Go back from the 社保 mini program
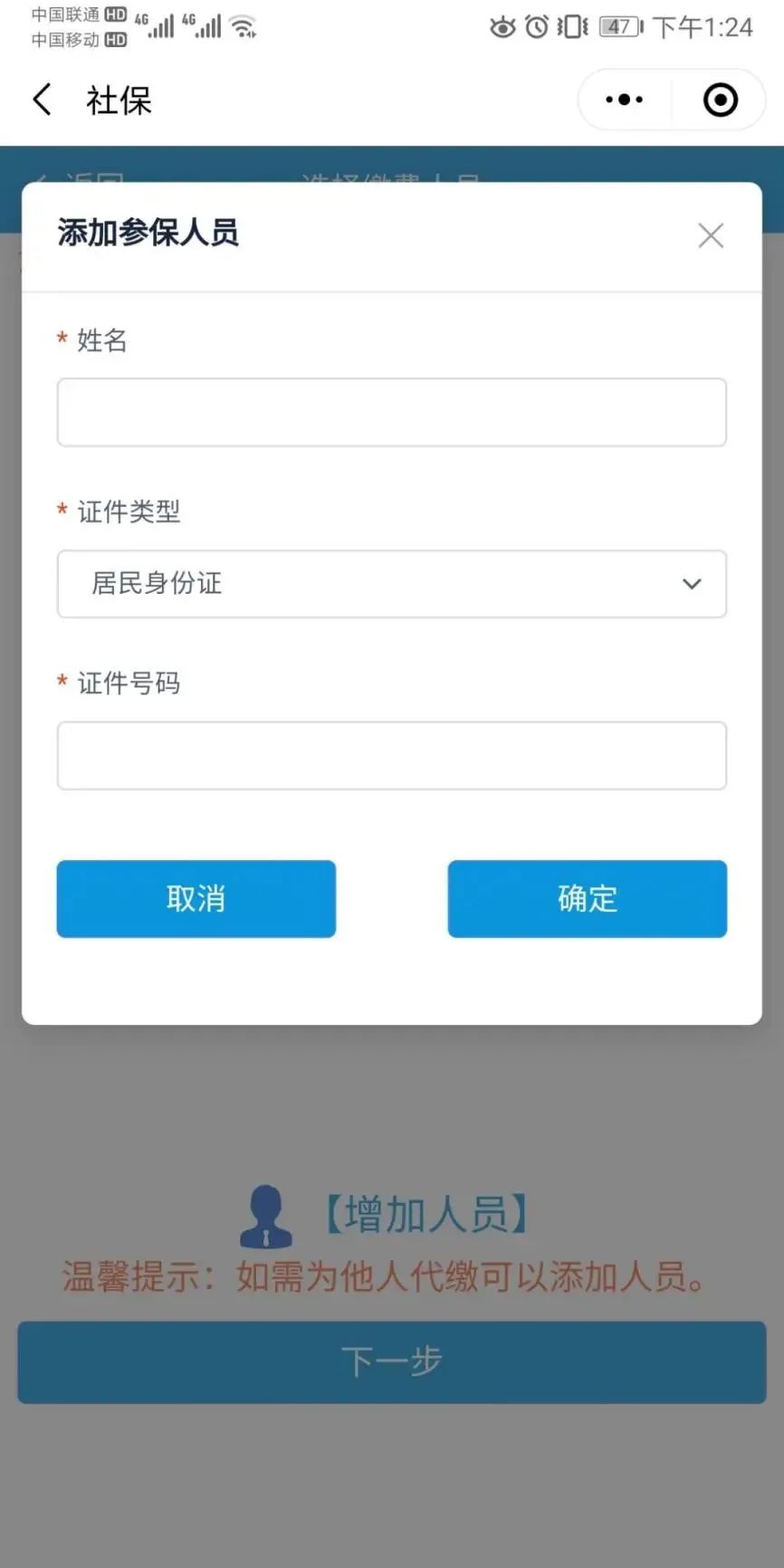Viewport: 784px width, 1568px height. point(43,100)
